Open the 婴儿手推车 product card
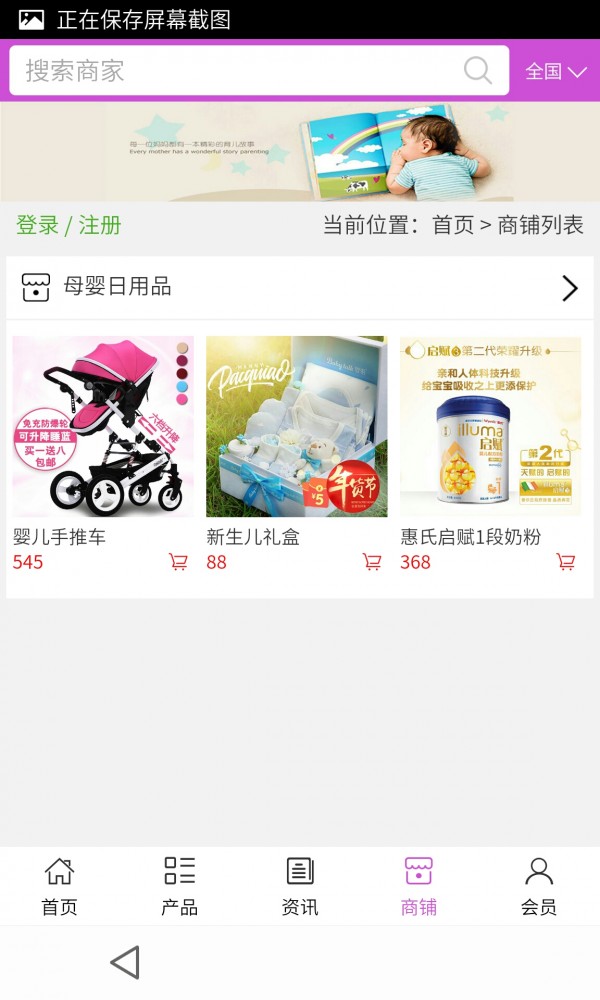 (x=103, y=427)
